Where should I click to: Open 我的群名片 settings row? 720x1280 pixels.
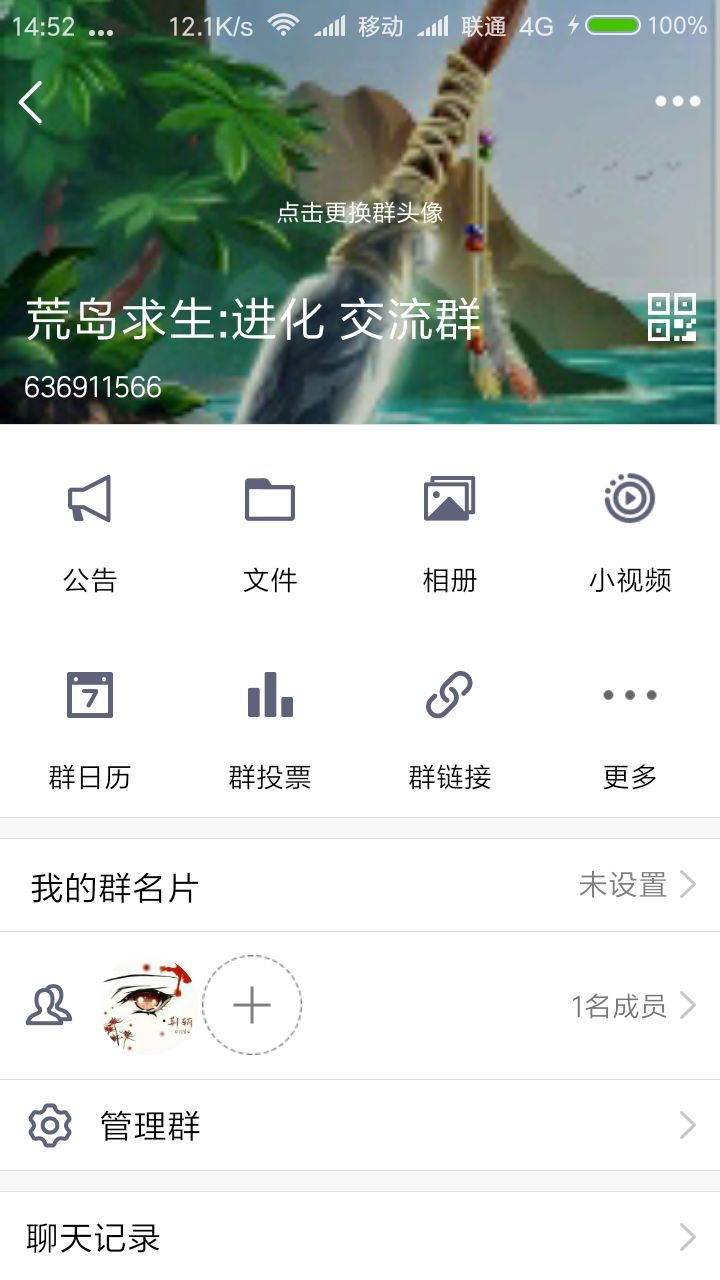pos(360,886)
